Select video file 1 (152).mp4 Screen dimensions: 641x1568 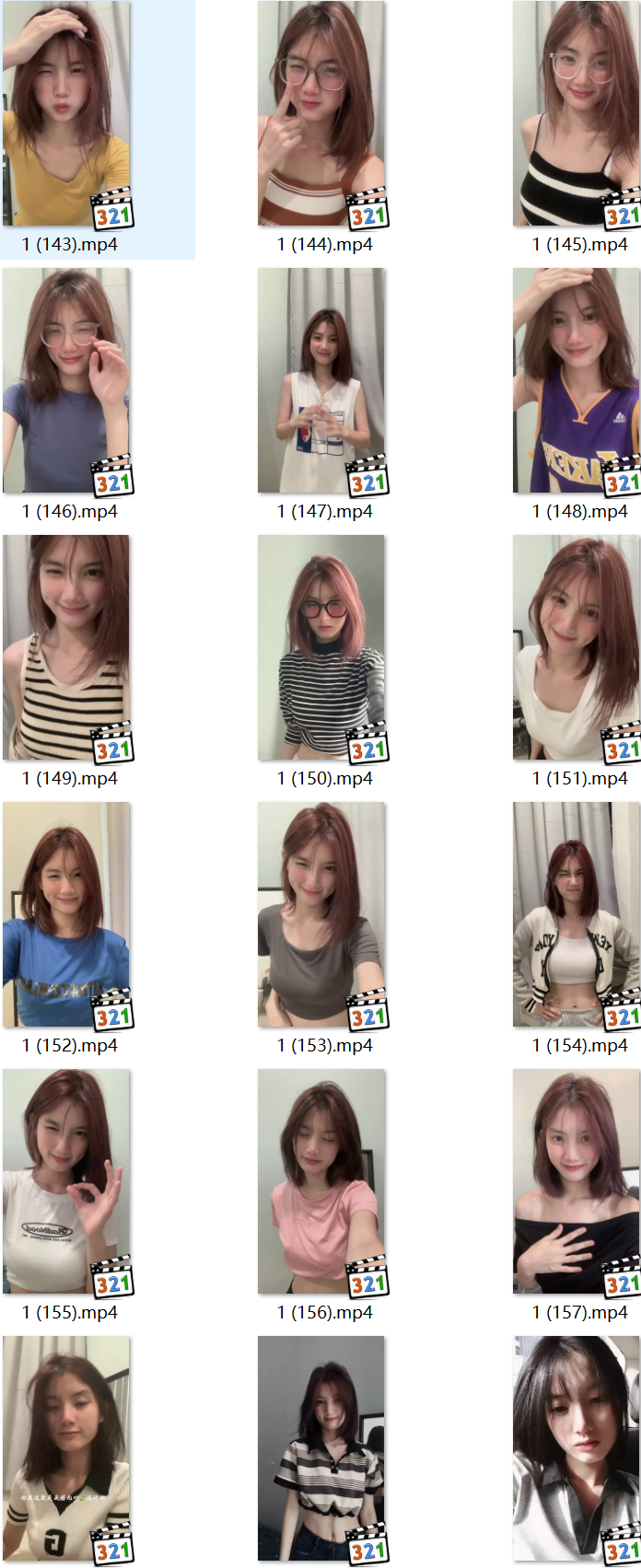[x=66, y=915]
